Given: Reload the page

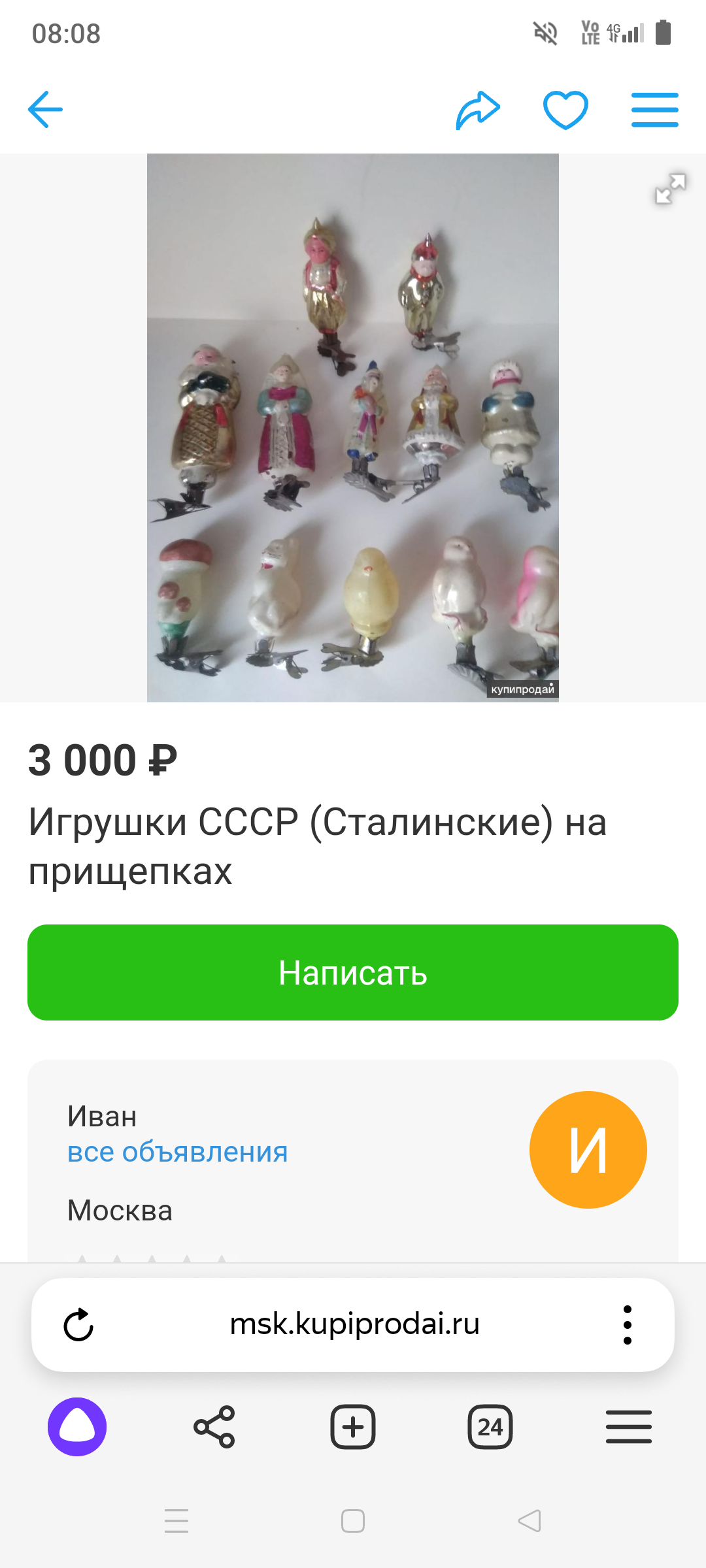Looking at the screenshot, I should 78,1325.
